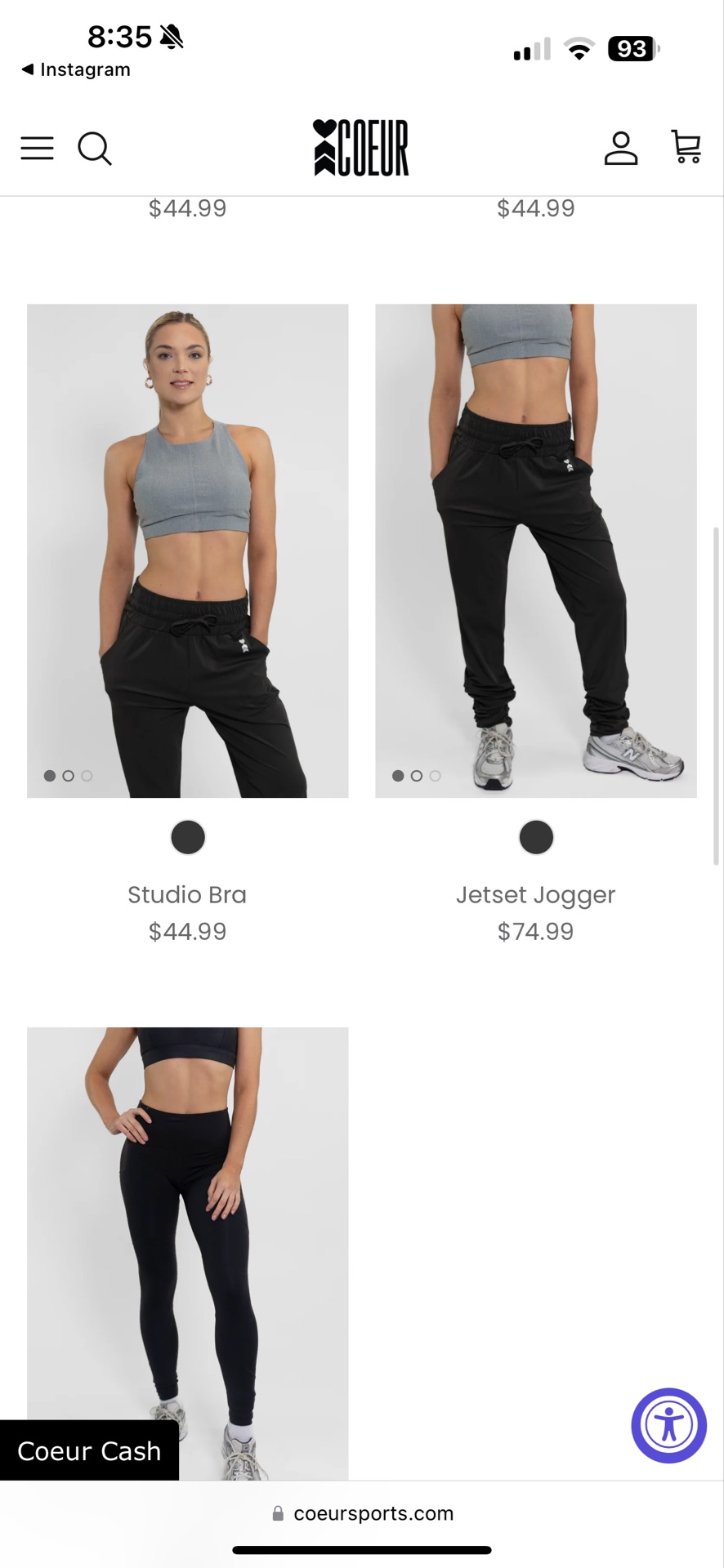Go to the Coeur home logo
Viewport: 724px width, 1568px height.
(x=361, y=148)
